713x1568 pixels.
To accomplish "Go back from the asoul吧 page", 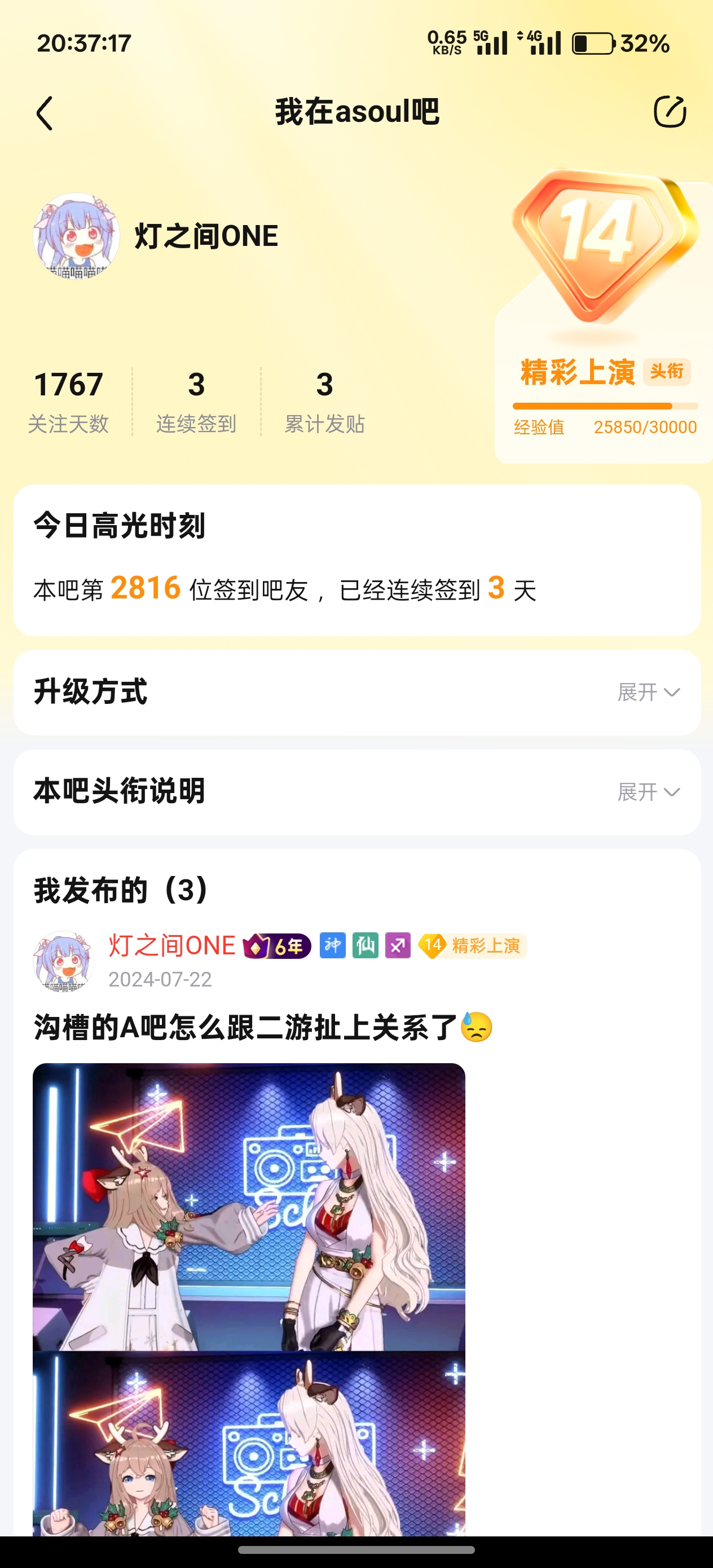I will point(45,113).
